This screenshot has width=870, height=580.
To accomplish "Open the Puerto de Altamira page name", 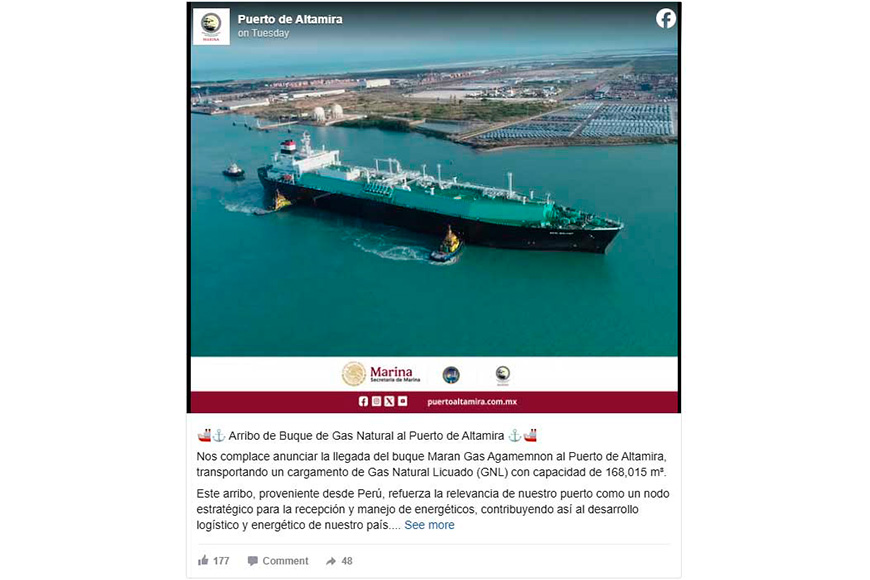I will click(x=289, y=19).
